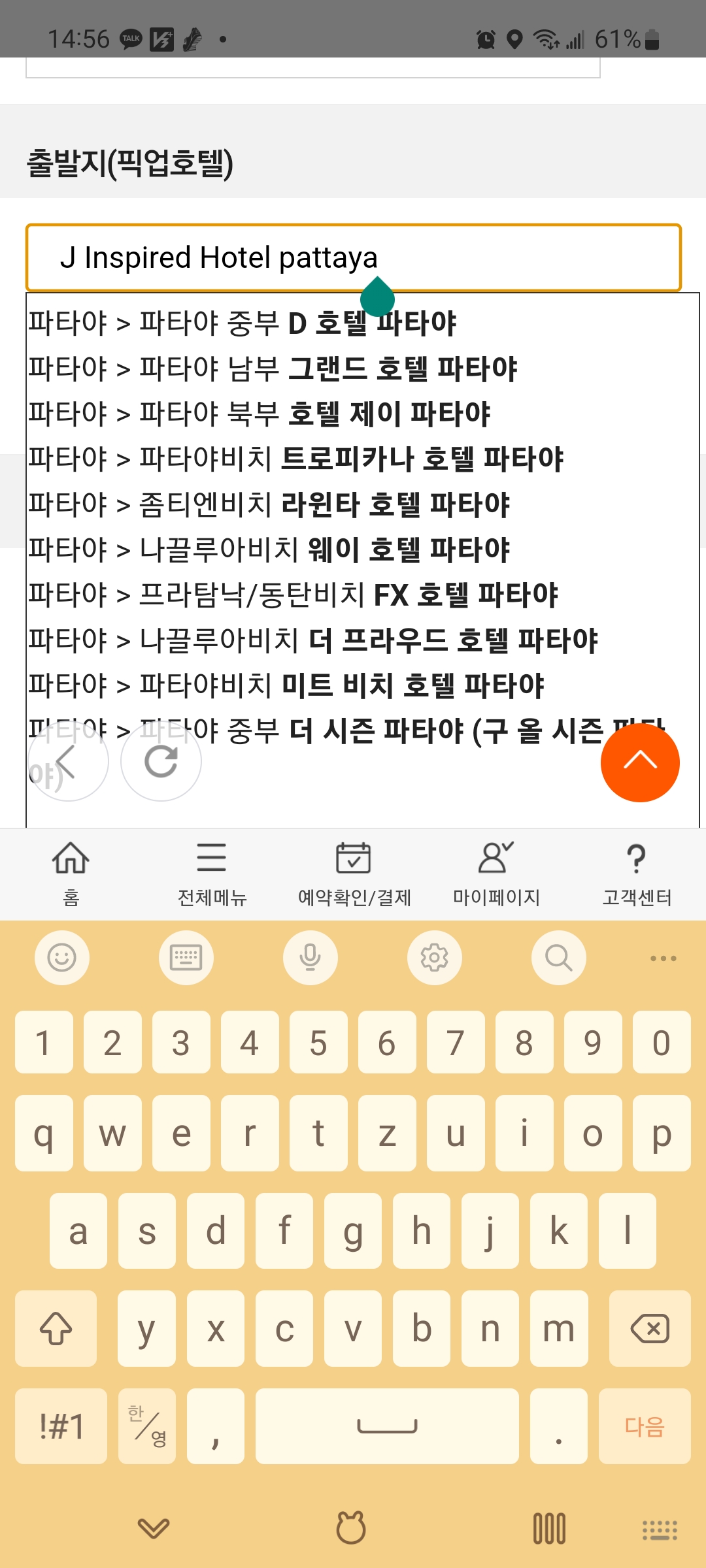Screen dimensions: 706x1568
Task: Go back with the floating back arrow
Action: 68,762
